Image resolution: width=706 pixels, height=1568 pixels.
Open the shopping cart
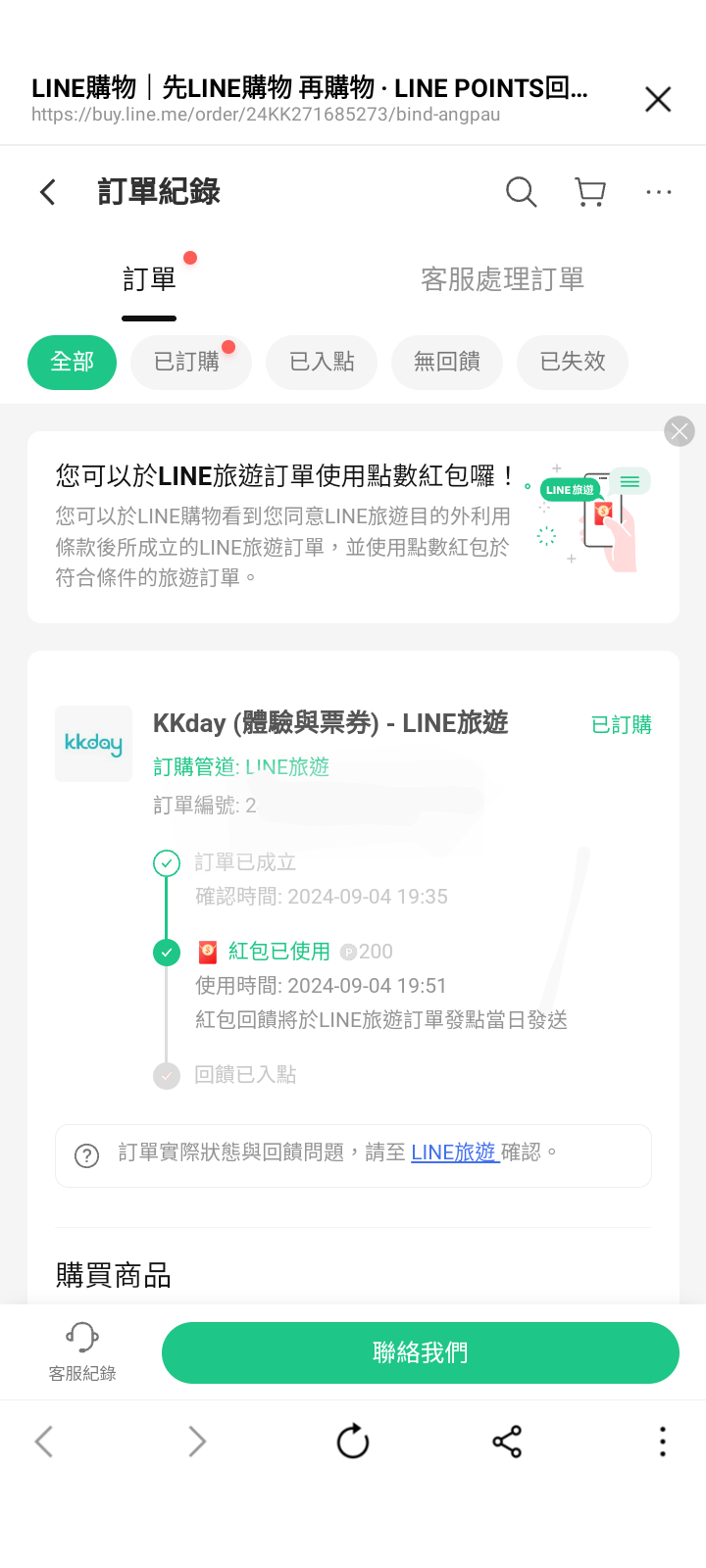[590, 192]
